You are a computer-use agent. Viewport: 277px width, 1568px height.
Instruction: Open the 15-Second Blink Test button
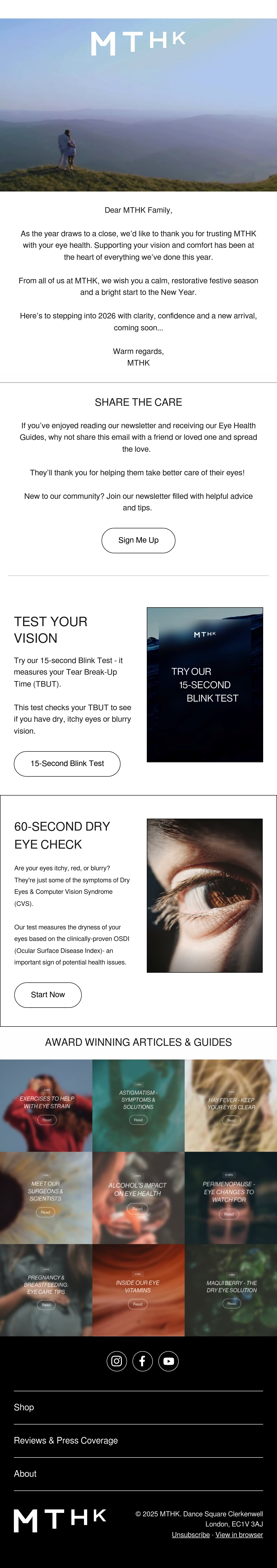click(67, 763)
